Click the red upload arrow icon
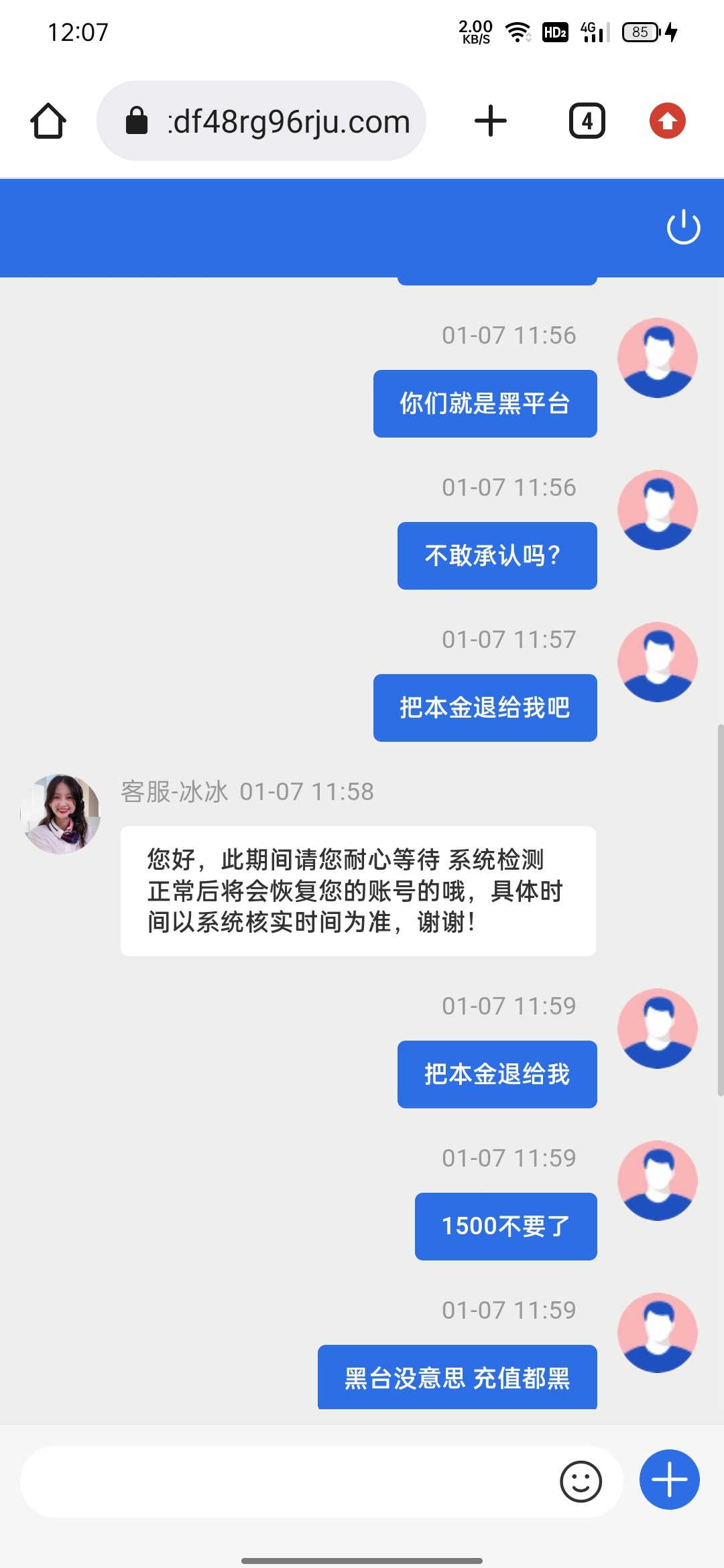Viewport: 724px width, 1568px height. [666, 121]
